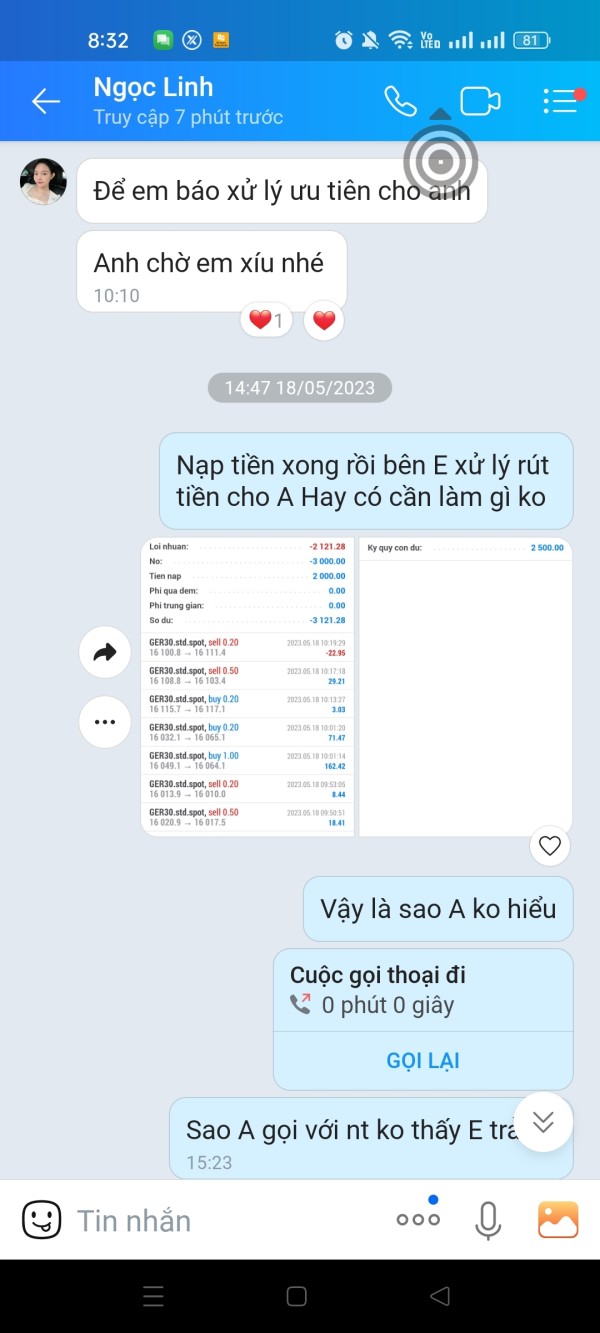Go back from Ngọc Linh chat
600x1333 pixels.
[x=46, y=101]
